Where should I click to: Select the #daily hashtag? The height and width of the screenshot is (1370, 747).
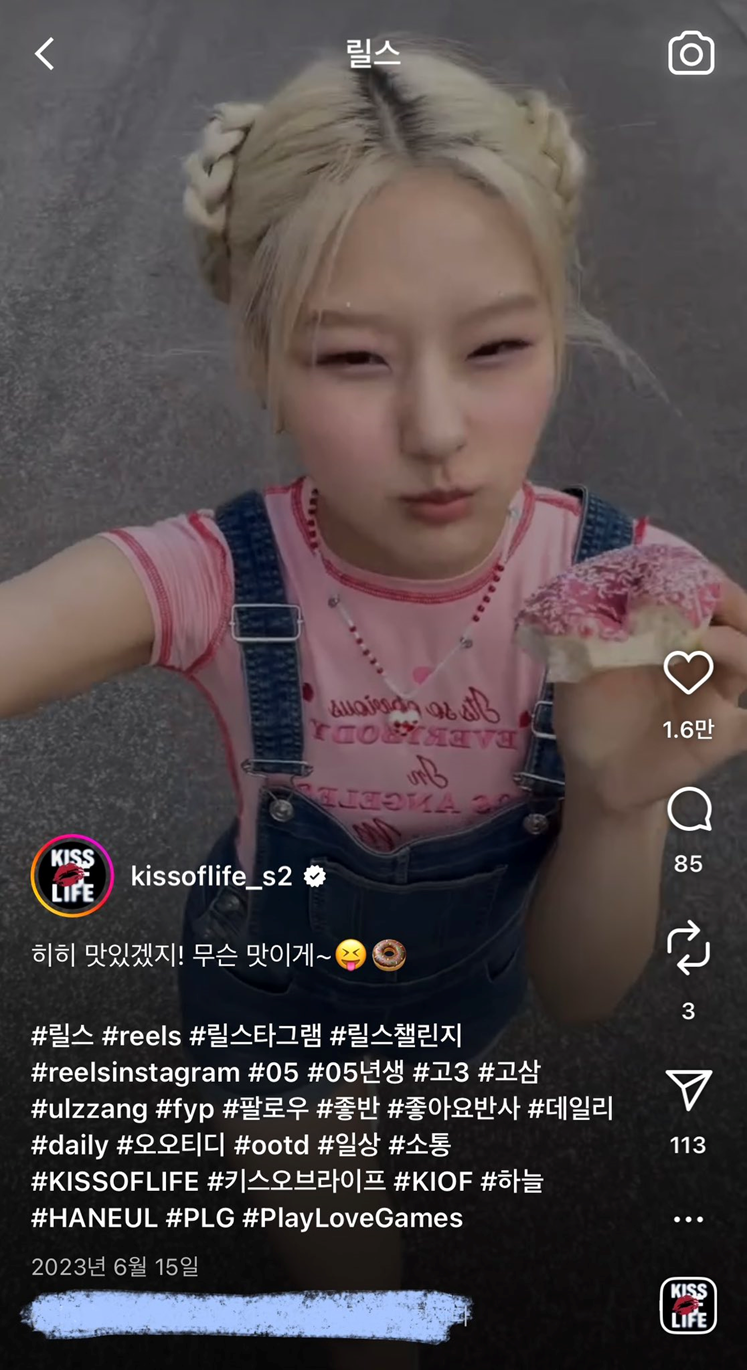pyautogui.click(x=69, y=1145)
